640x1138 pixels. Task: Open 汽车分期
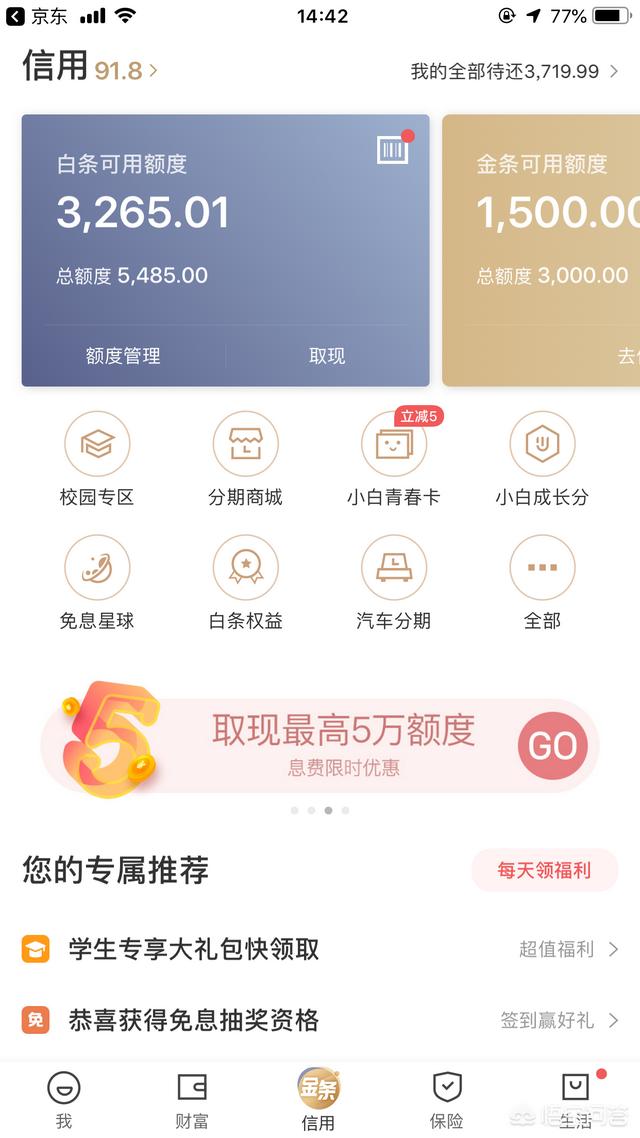coord(393,568)
